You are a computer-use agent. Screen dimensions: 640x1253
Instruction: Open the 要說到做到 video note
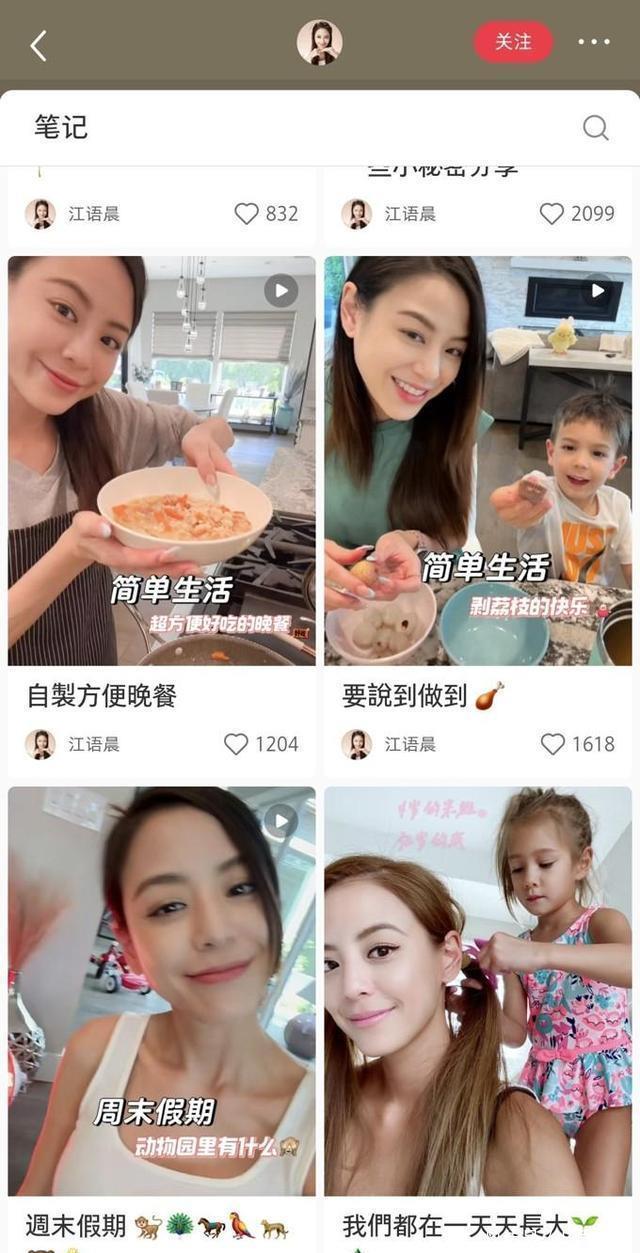pyautogui.click(x=478, y=461)
